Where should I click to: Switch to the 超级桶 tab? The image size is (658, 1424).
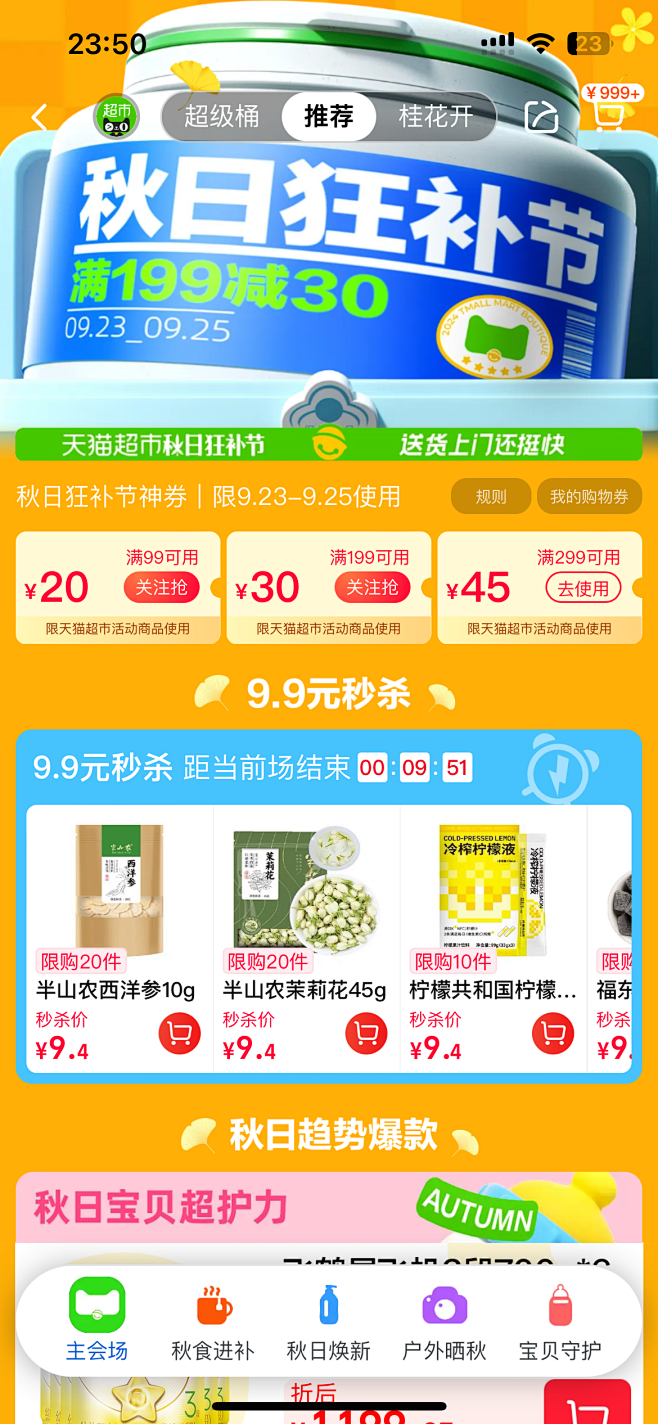tap(222, 116)
